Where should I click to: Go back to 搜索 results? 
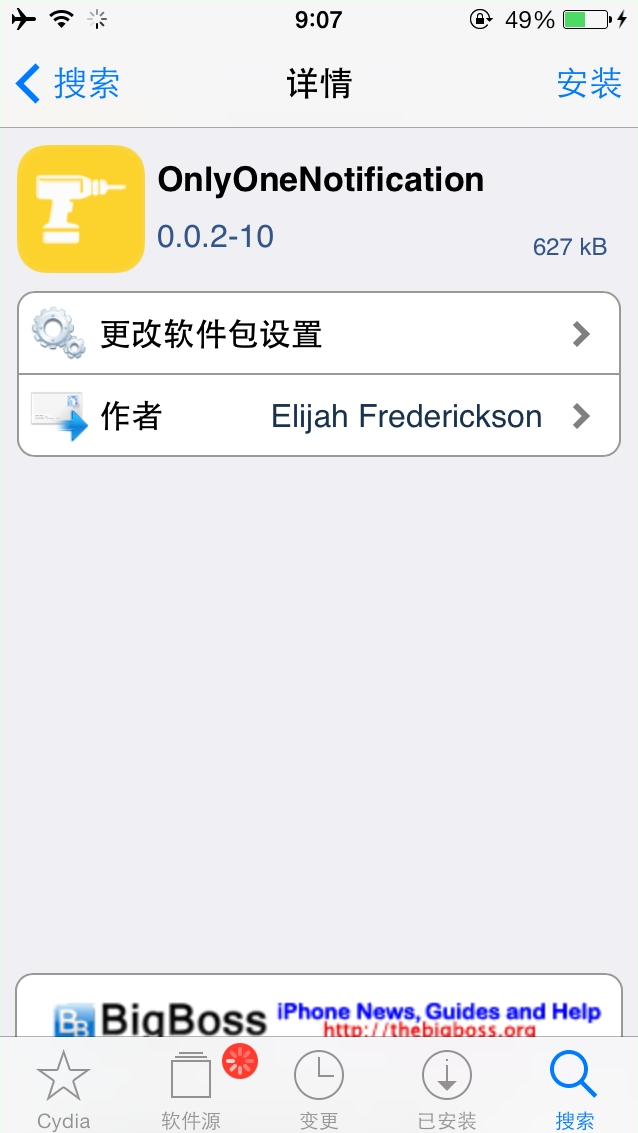(x=68, y=84)
